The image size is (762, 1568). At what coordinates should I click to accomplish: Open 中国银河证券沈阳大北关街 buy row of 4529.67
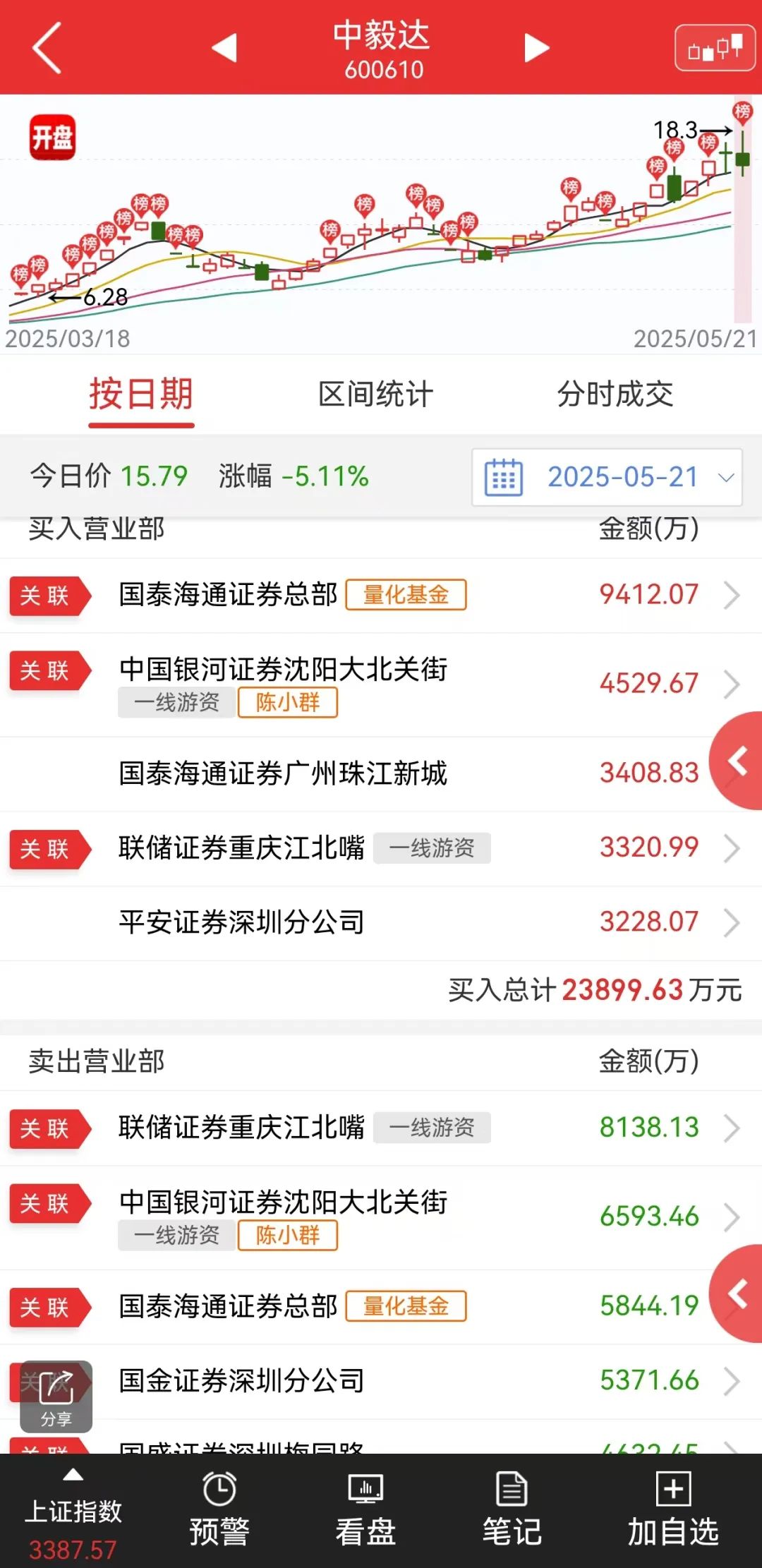(x=381, y=684)
